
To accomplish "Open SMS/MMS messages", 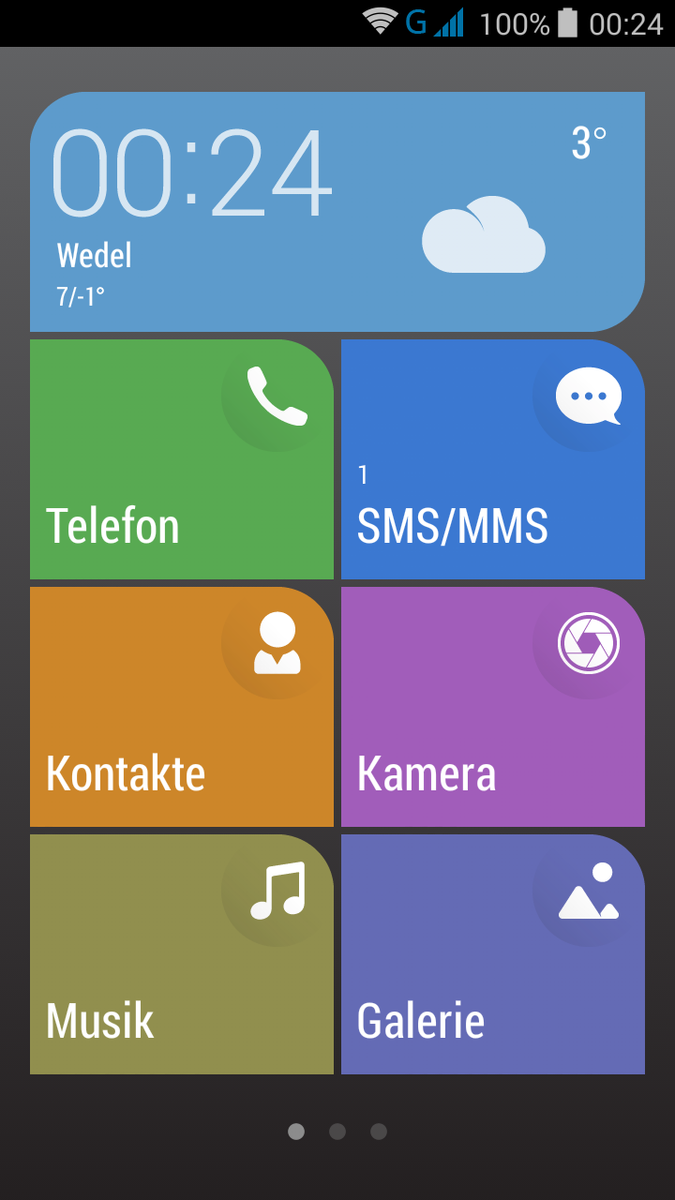I will pyautogui.click(x=493, y=459).
